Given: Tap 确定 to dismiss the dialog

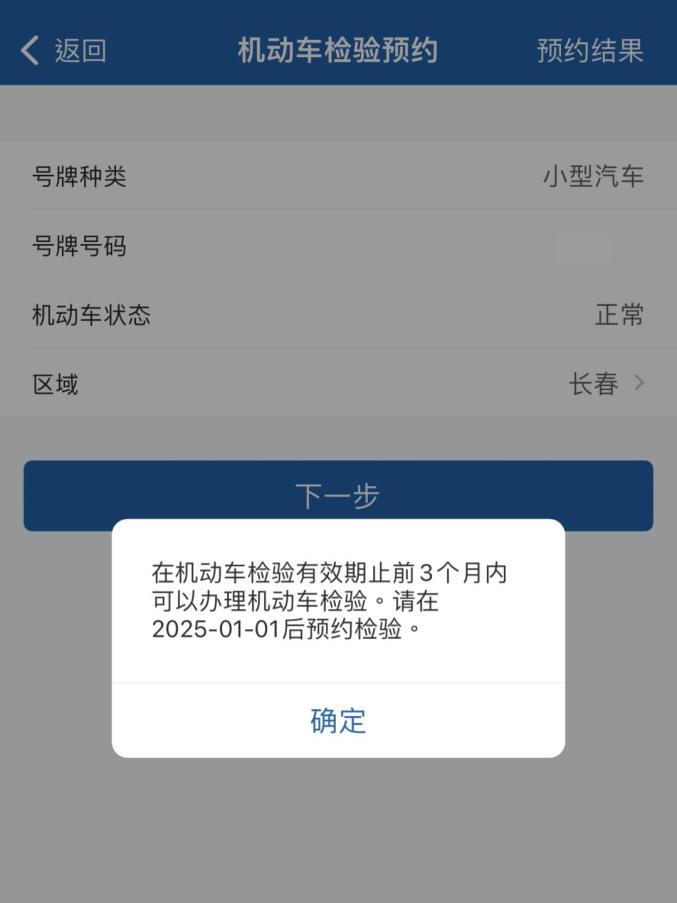Looking at the screenshot, I should click(338, 720).
